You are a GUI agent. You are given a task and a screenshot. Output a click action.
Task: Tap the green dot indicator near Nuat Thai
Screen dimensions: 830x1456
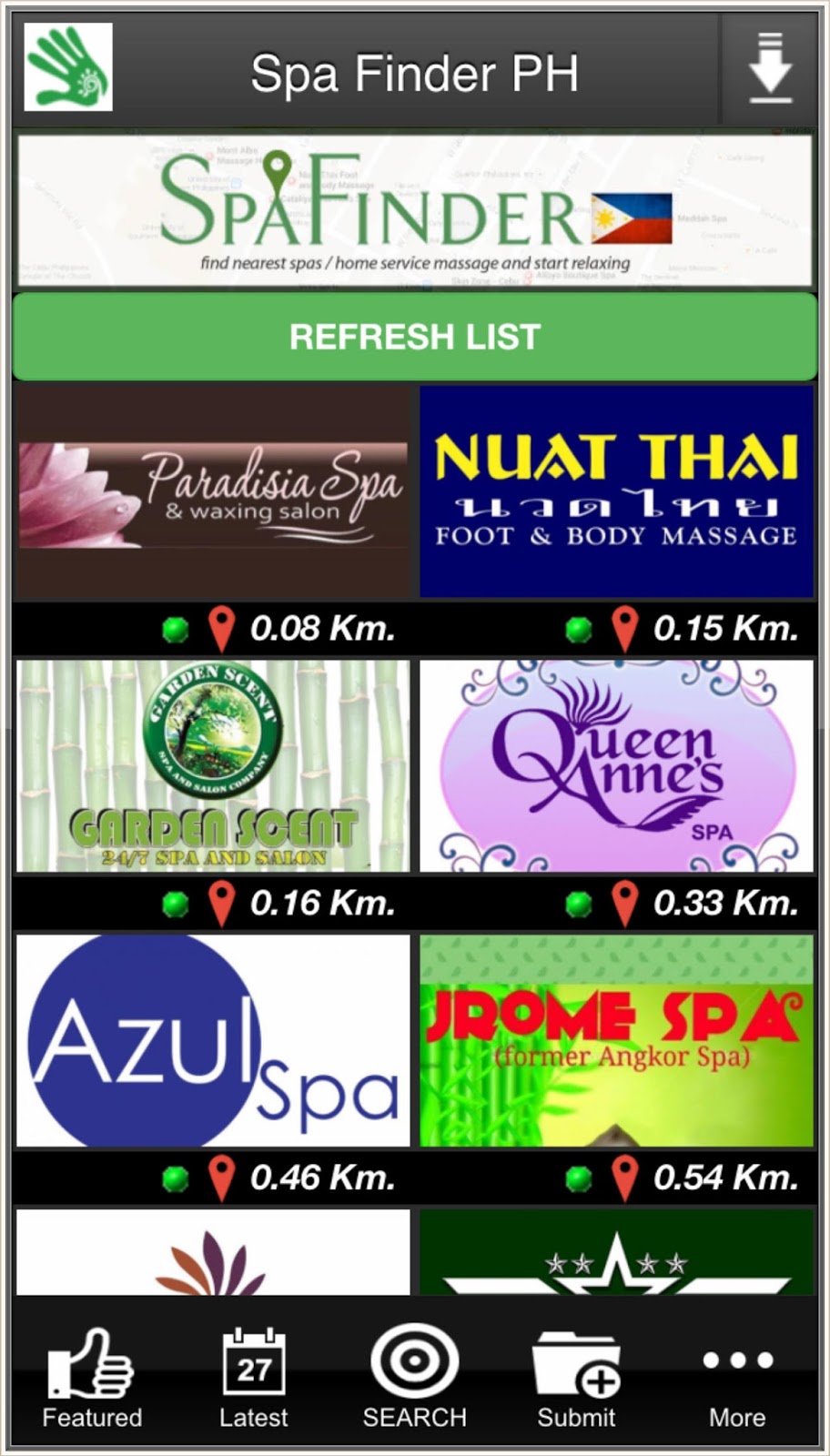pos(580,628)
